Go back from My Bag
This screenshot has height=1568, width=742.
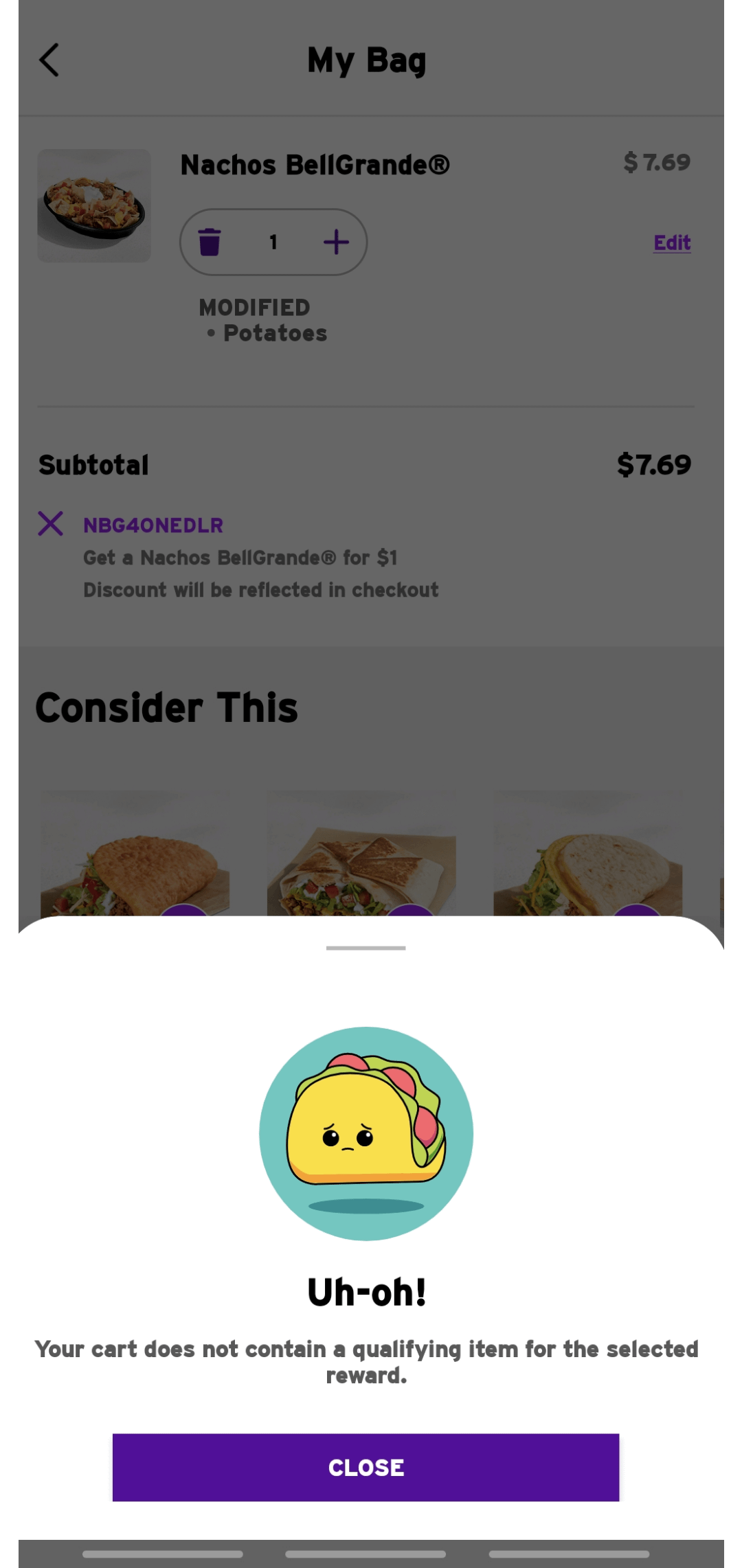[49, 60]
